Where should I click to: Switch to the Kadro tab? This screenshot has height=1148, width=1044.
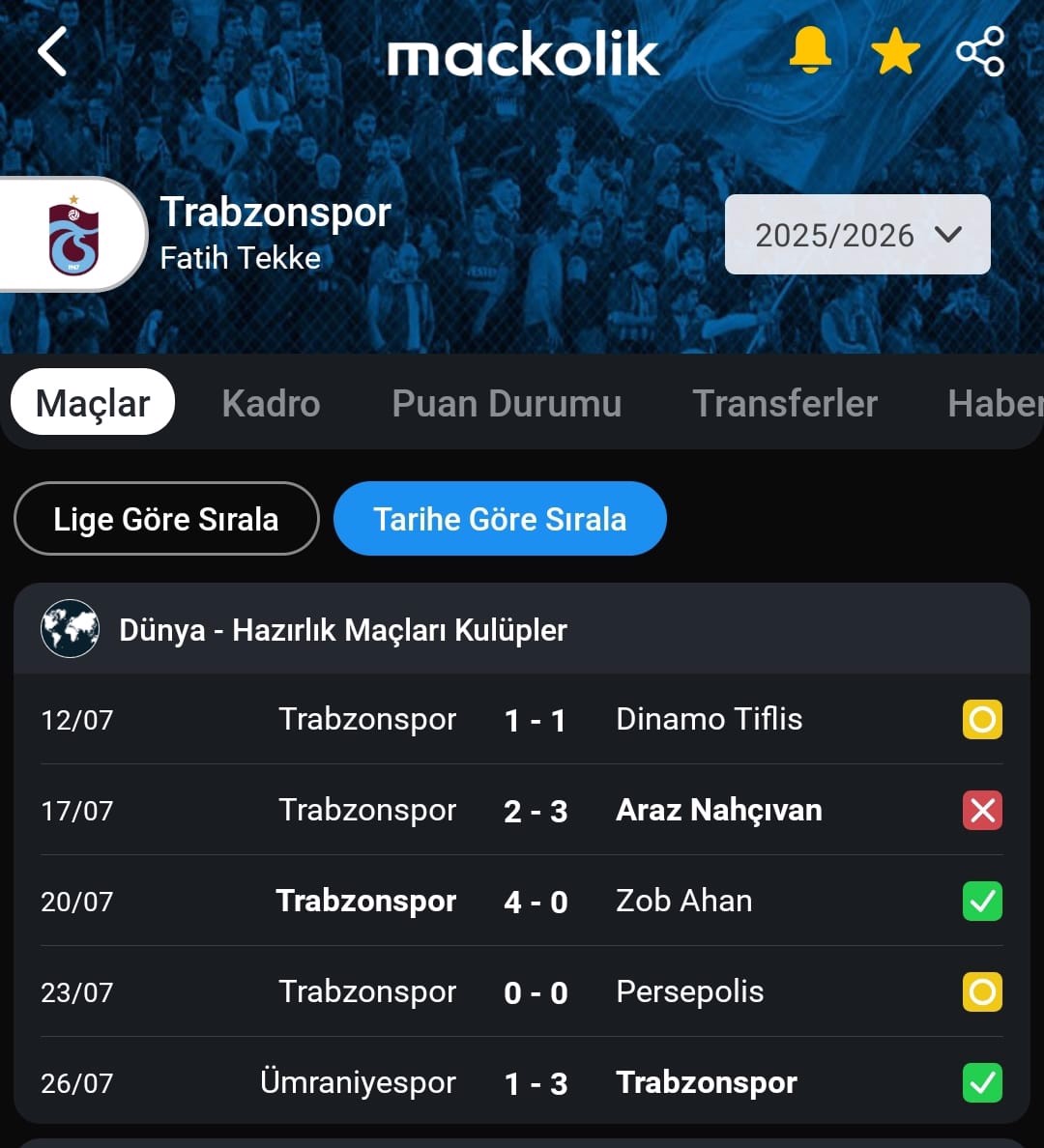(271, 403)
